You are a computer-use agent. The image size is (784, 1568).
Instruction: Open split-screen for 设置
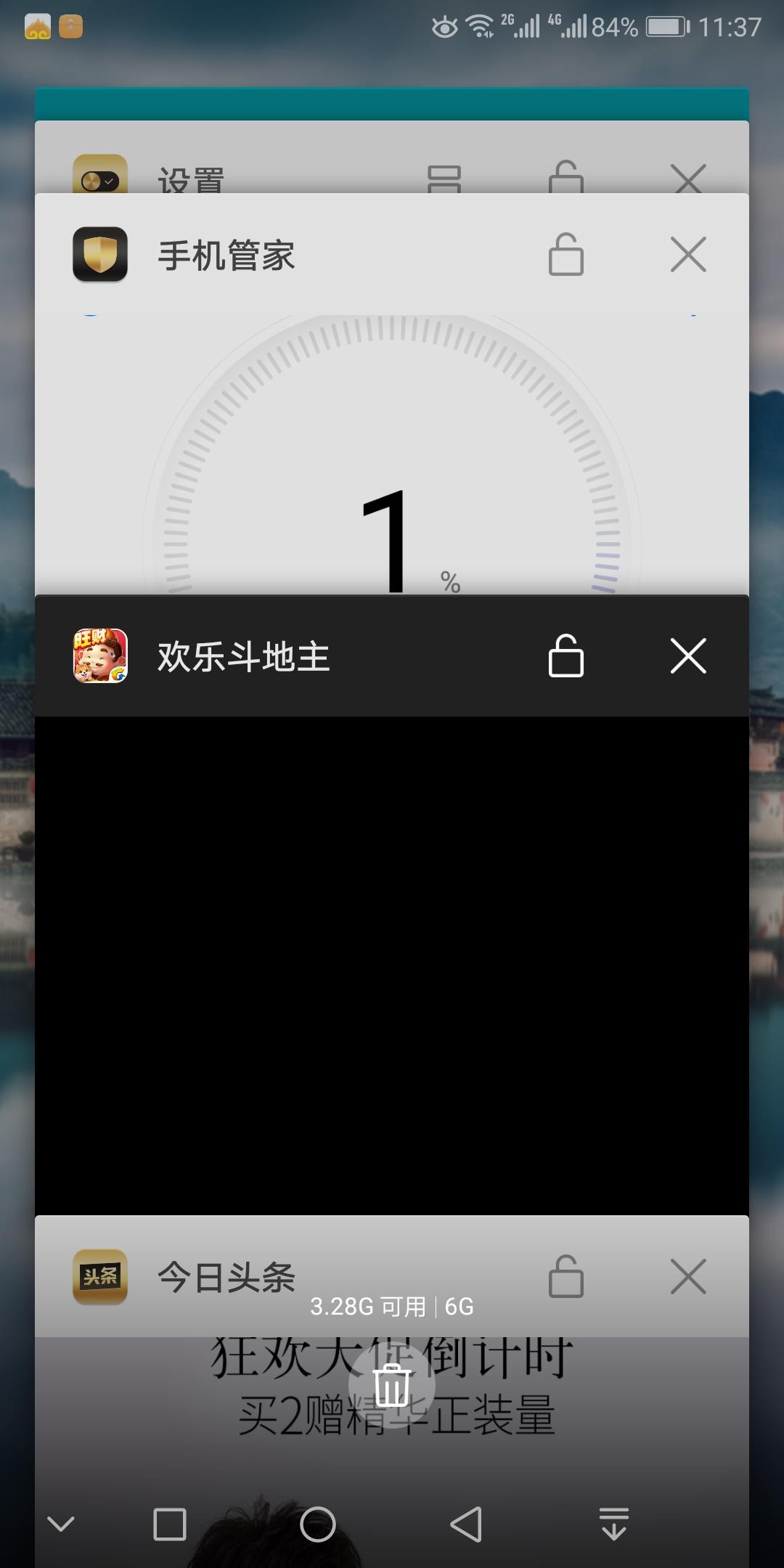(444, 179)
